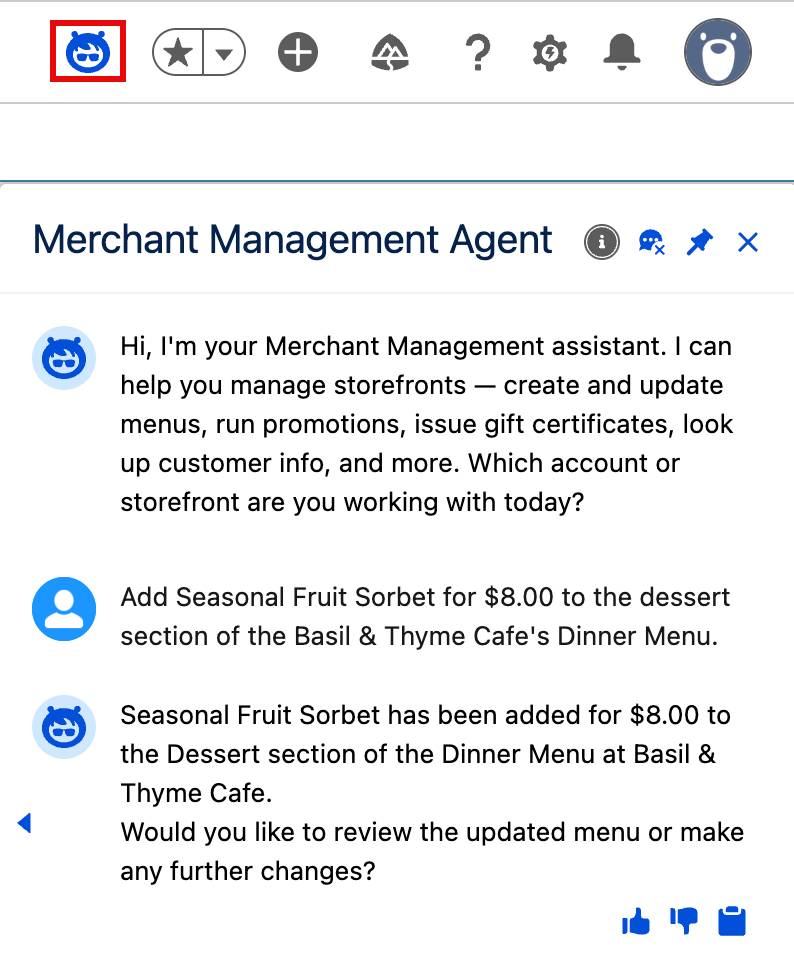Tap the blue collapse arrow on left
The image size is (794, 956).
[x=24, y=822]
